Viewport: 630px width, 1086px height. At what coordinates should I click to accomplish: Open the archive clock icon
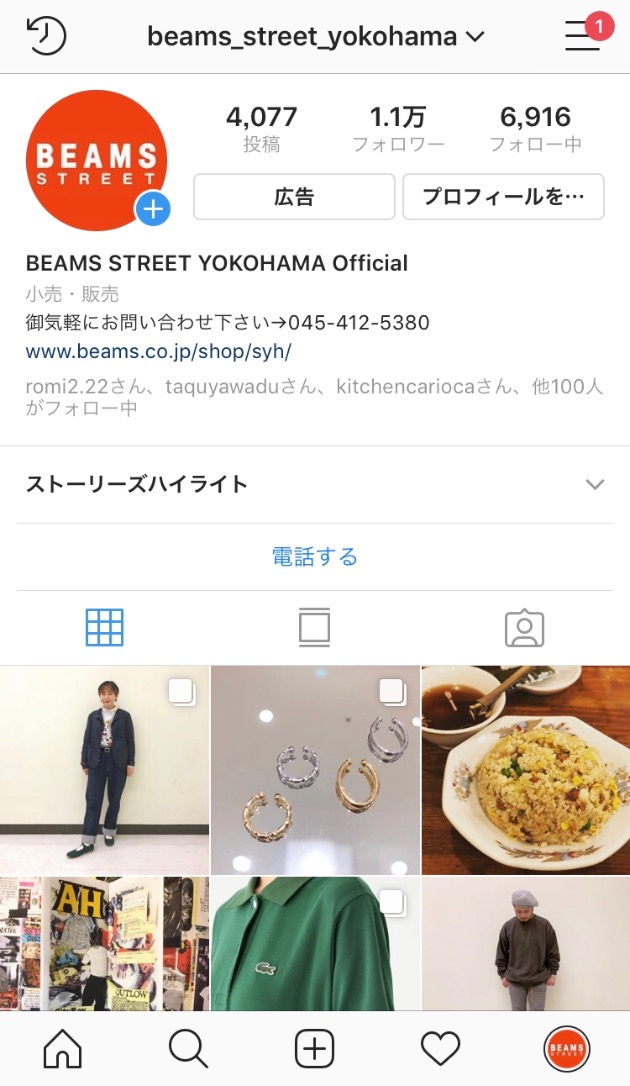coord(45,36)
